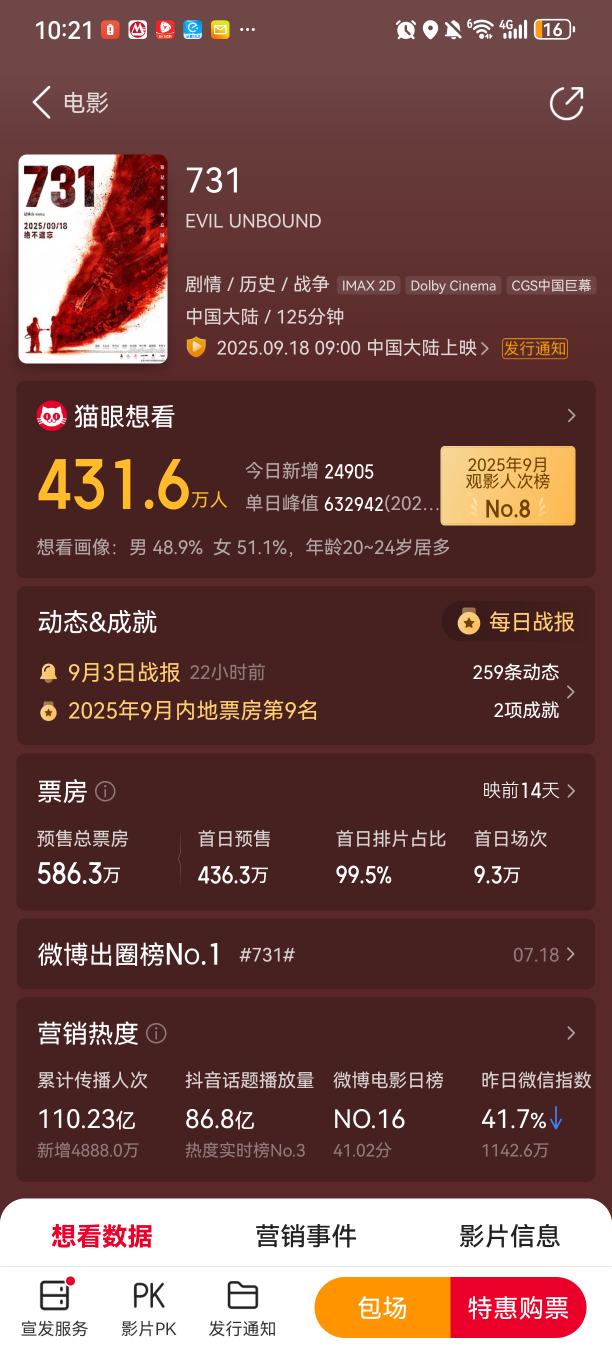Screen dimensions: 612x1350
Task: Open the 731 movie poster
Action: coord(93,258)
